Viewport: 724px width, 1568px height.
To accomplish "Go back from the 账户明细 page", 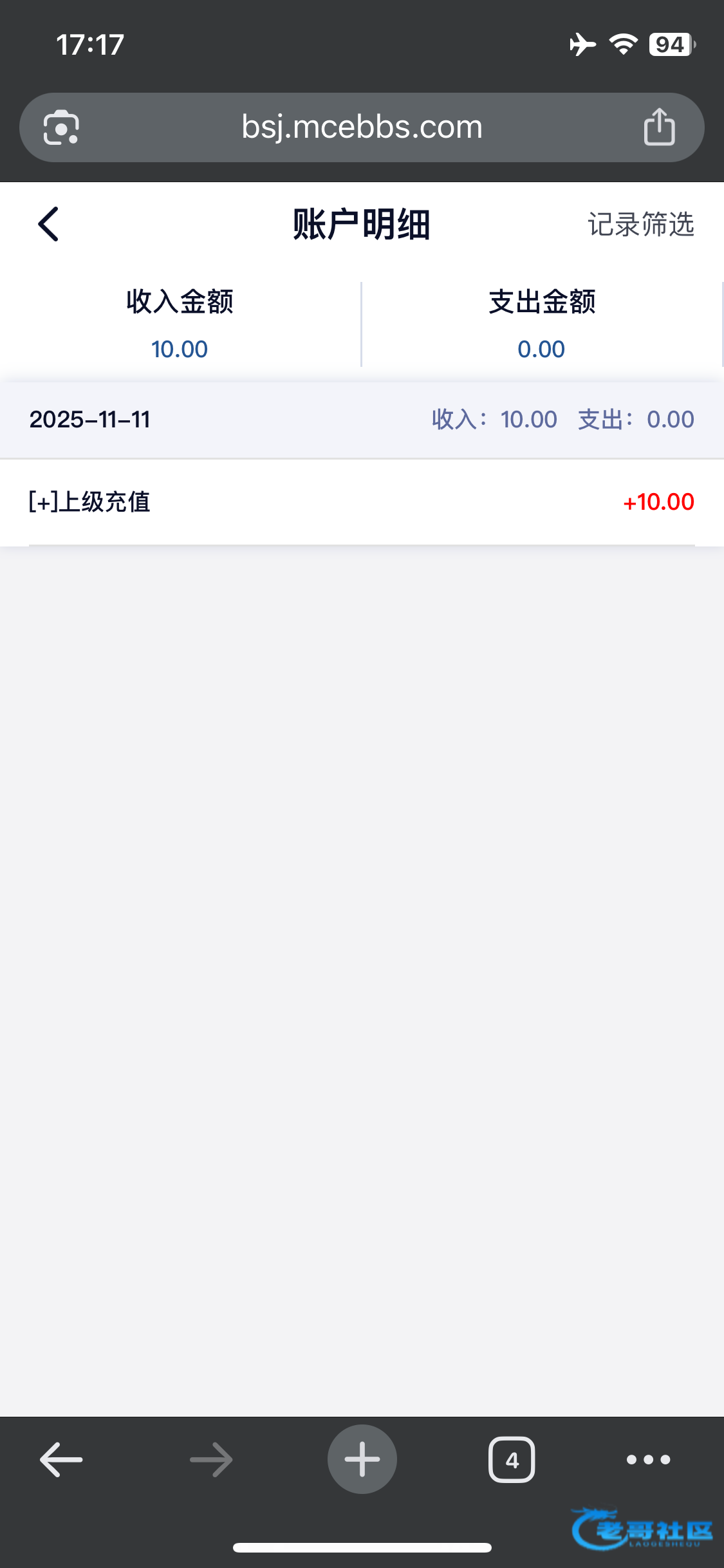I will [x=48, y=224].
